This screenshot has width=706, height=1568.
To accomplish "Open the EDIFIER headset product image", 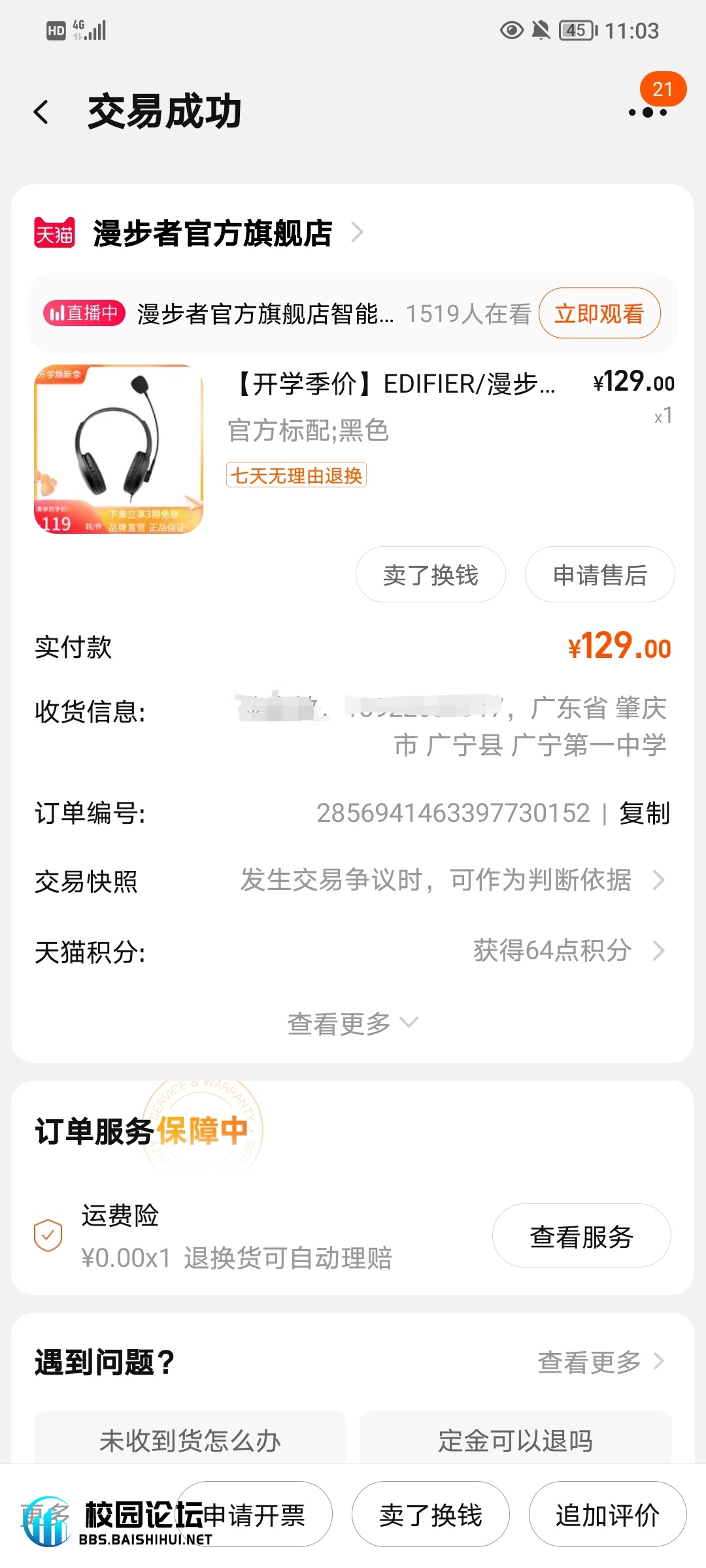I will (118, 449).
